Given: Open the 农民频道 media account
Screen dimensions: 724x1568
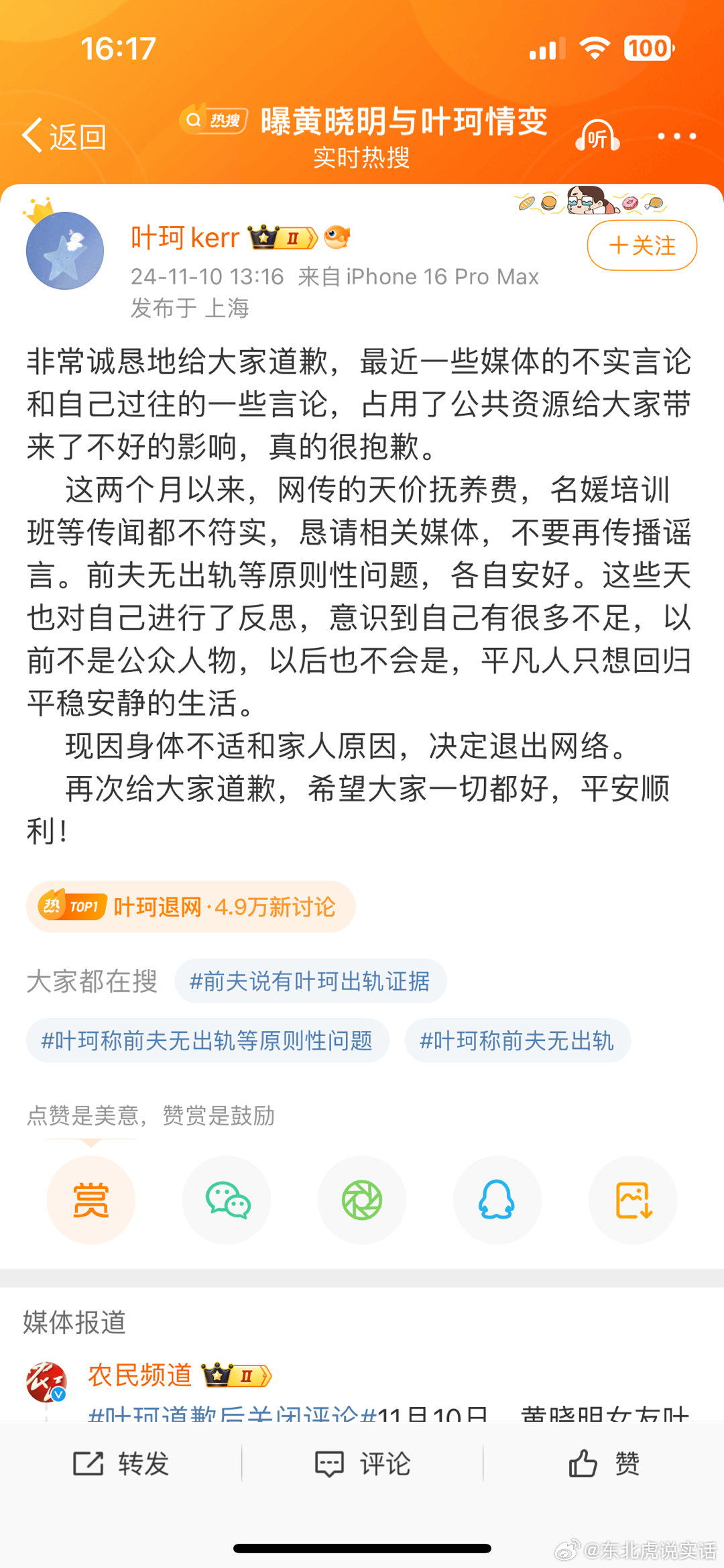Looking at the screenshot, I should (140, 1375).
